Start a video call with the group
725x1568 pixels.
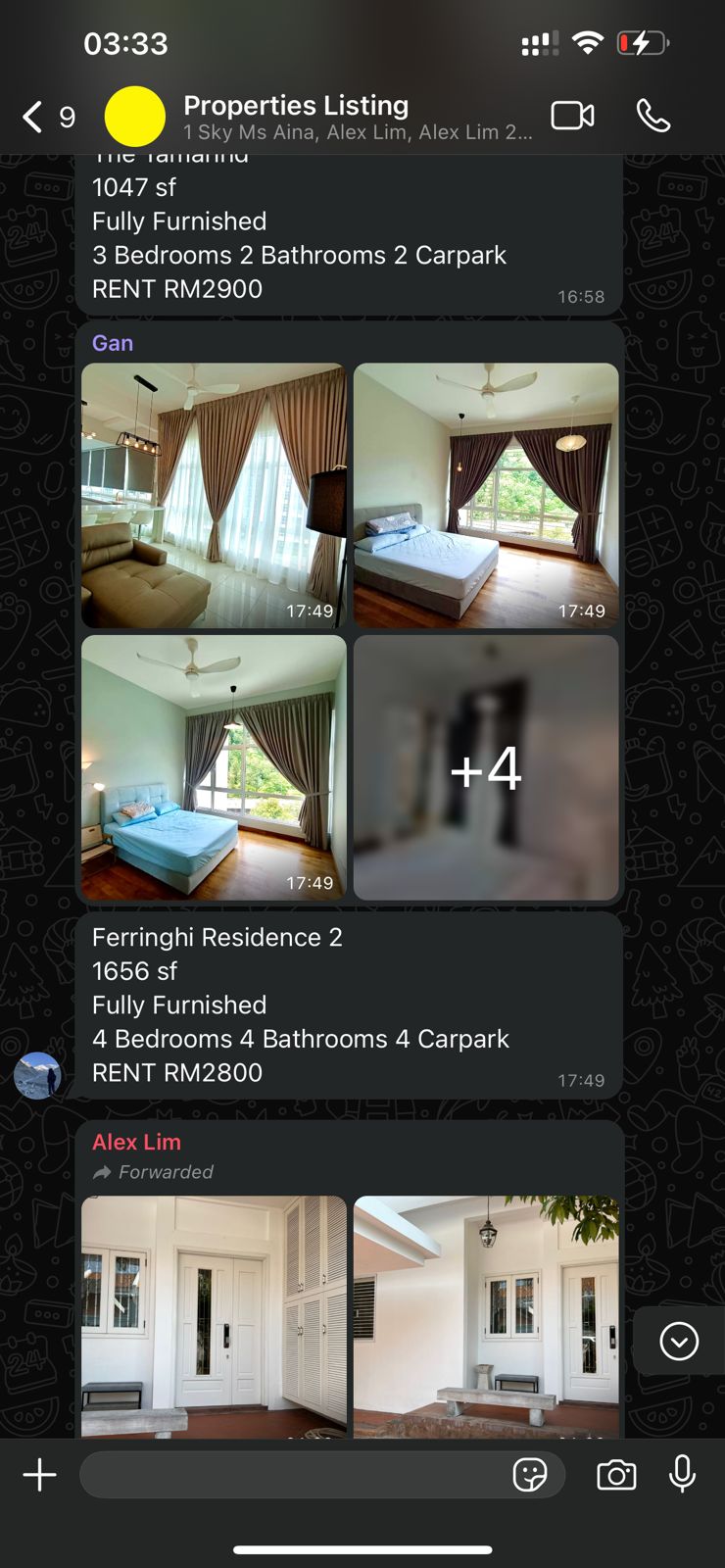pos(572,116)
